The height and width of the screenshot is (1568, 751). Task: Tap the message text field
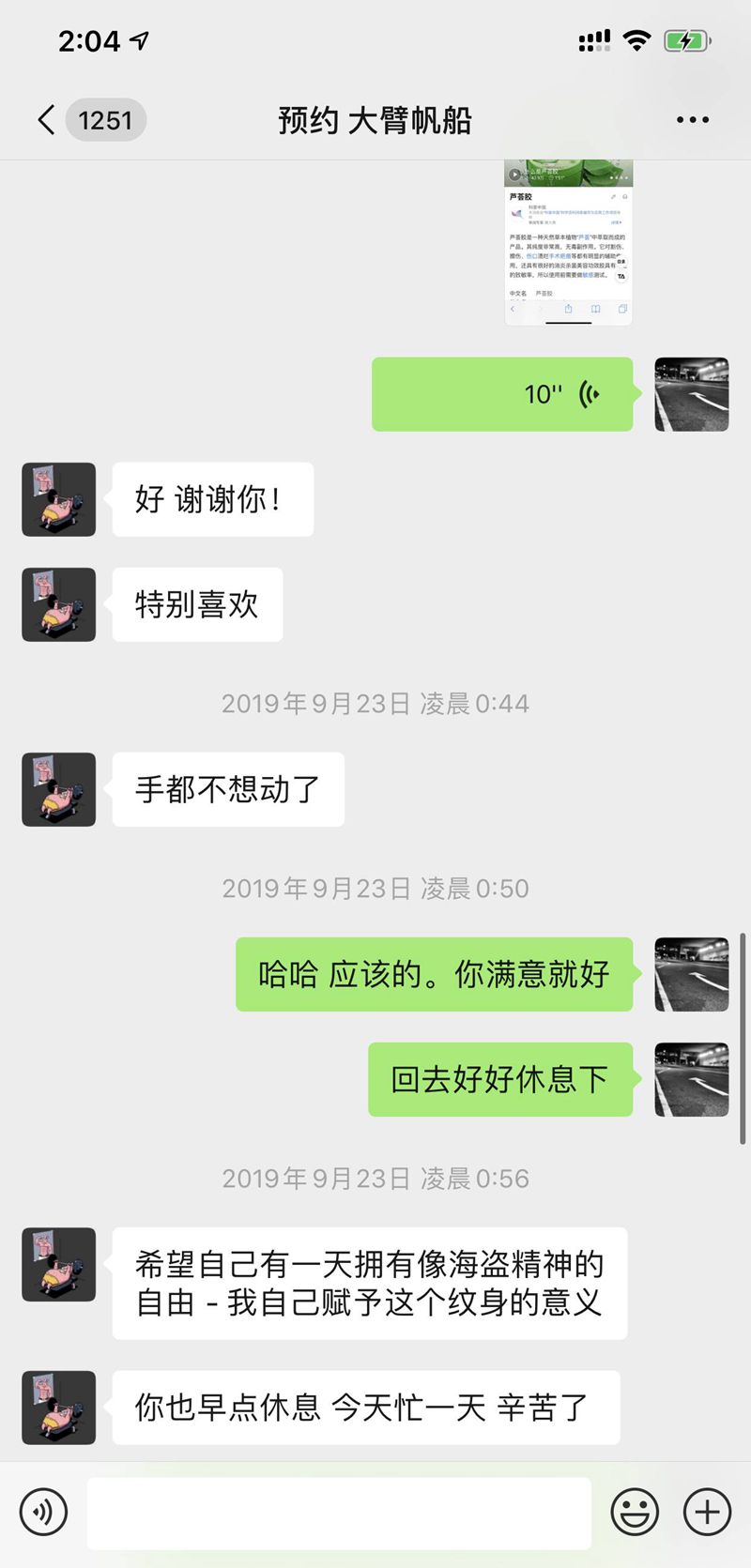coord(338,1512)
